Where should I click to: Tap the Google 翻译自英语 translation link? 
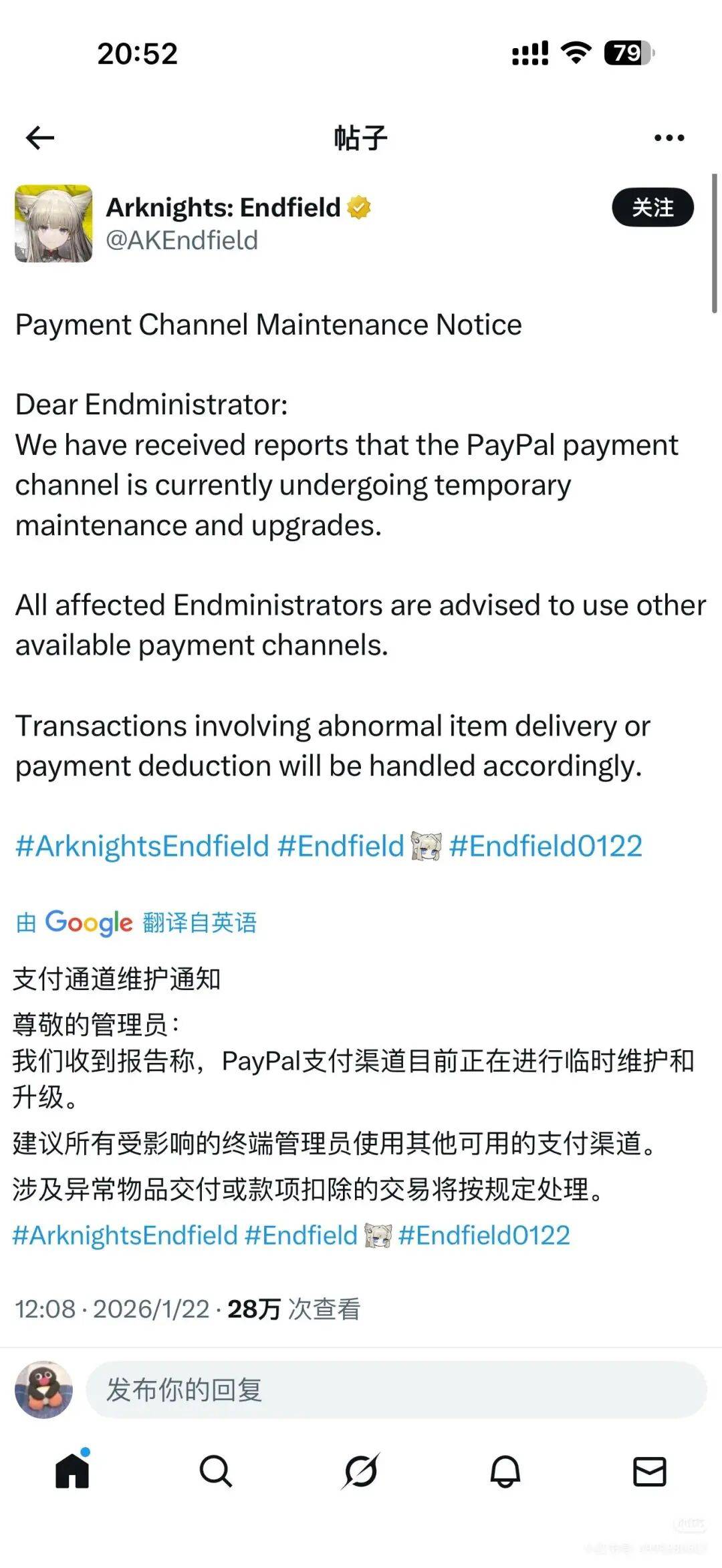(136, 923)
